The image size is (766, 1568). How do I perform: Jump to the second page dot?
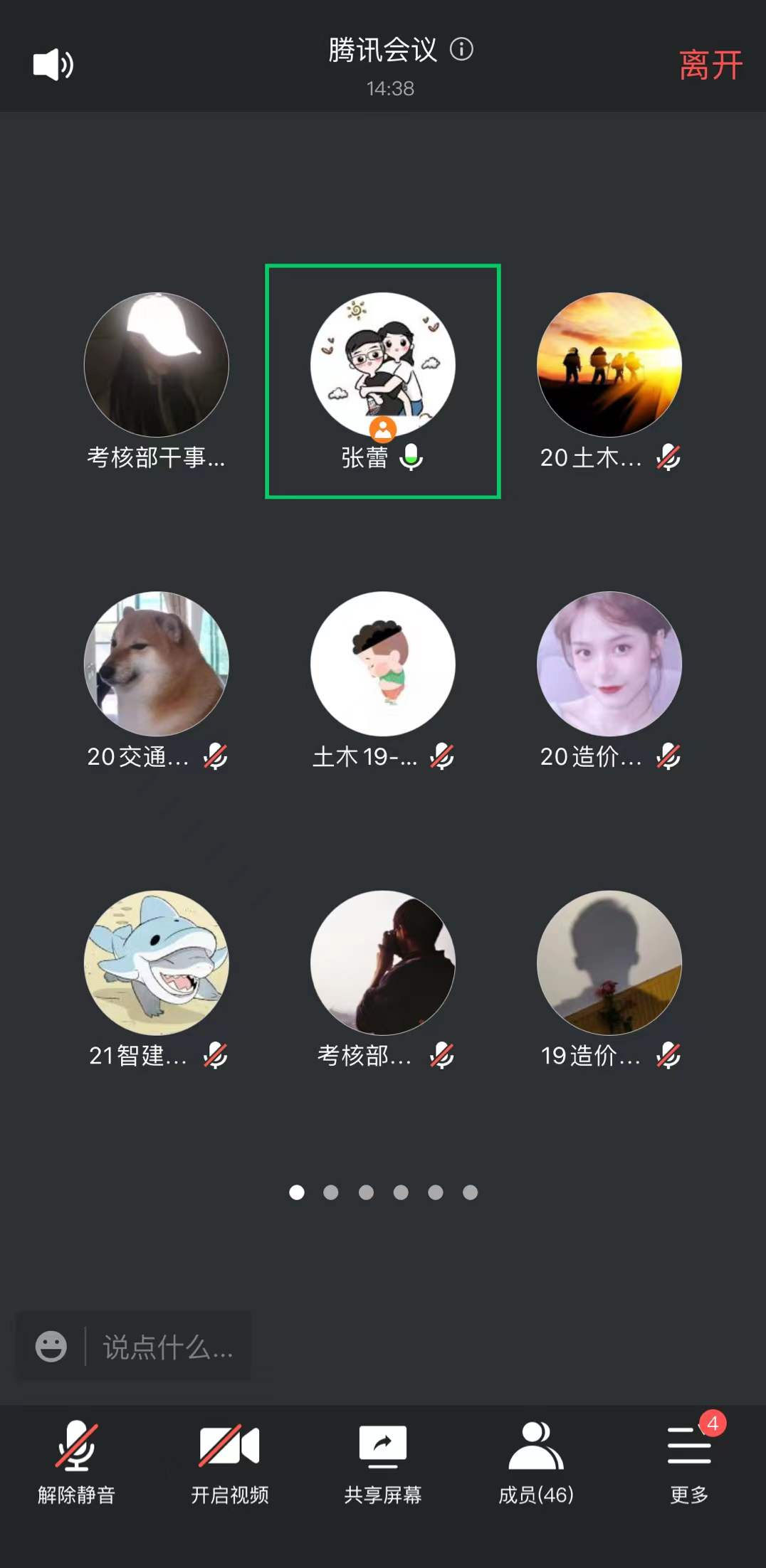tap(331, 1192)
